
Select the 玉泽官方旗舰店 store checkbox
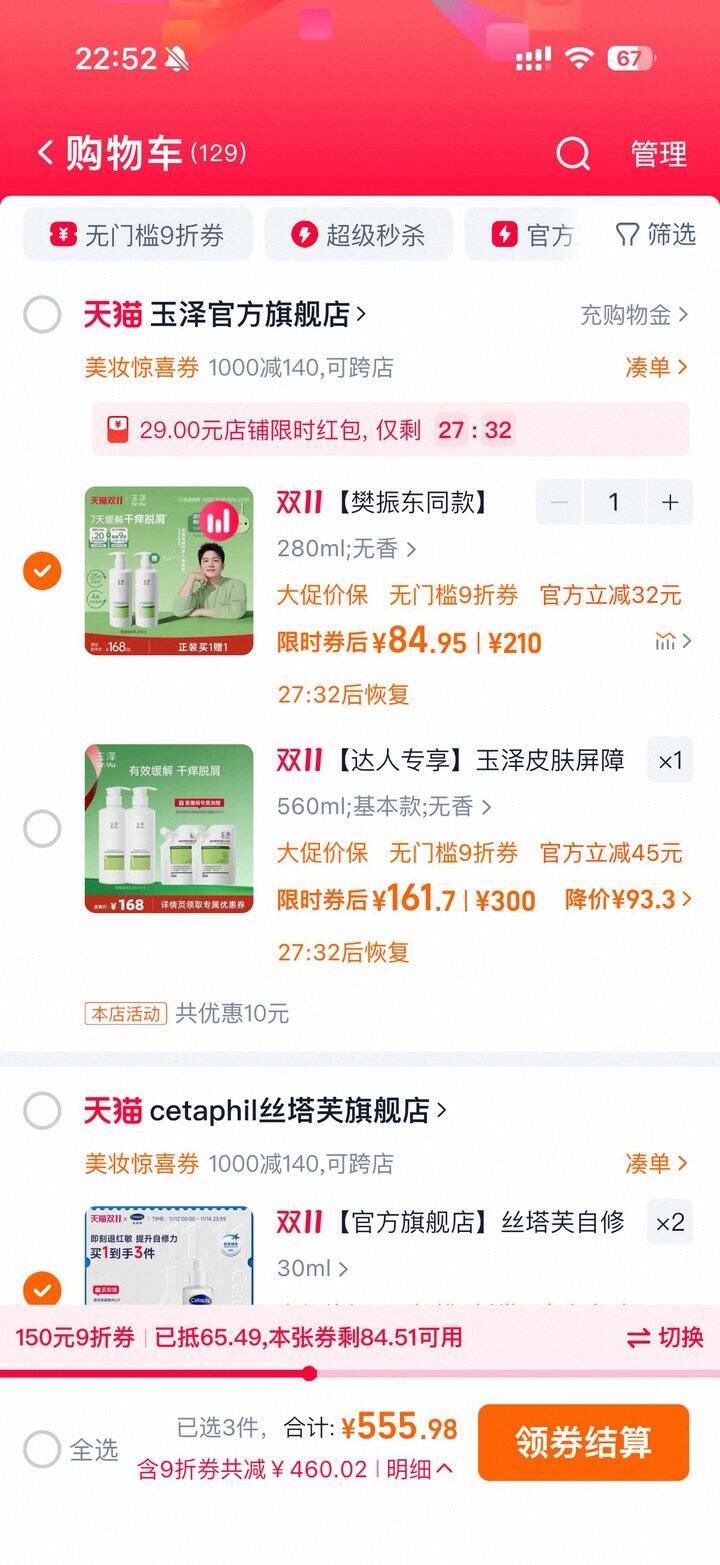42,313
